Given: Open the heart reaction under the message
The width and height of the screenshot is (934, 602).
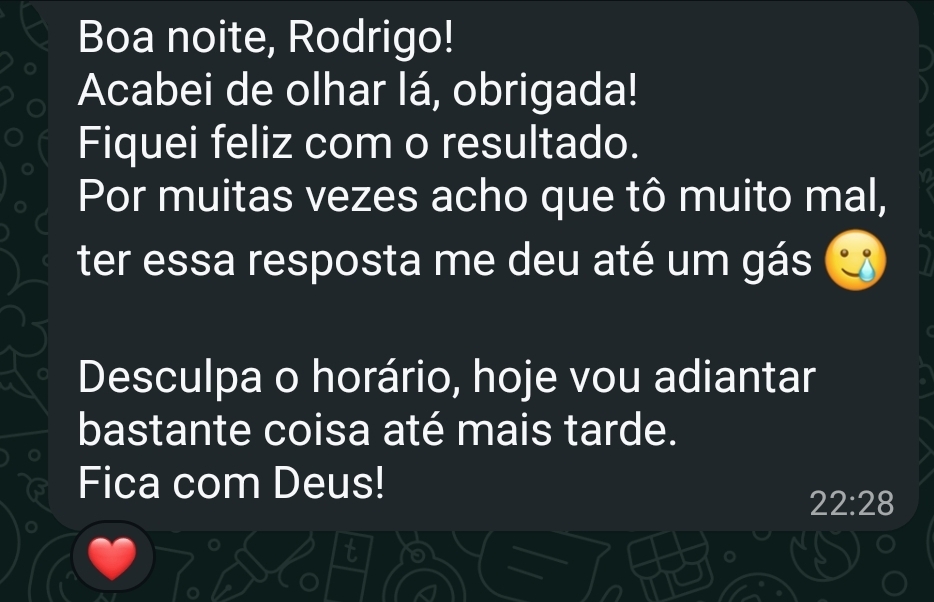Looking at the screenshot, I should point(112,556).
